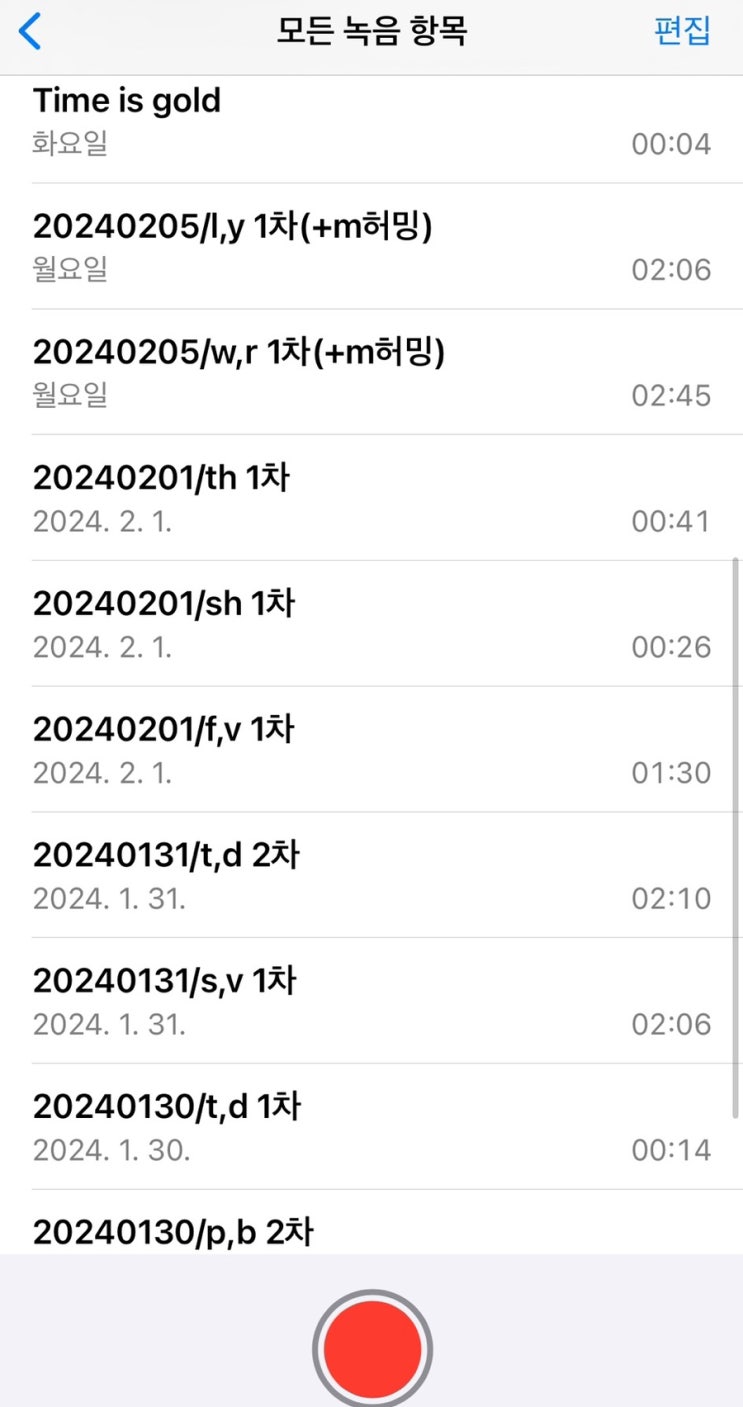Open recording 20240130/t,d 1차

(371, 1127)
